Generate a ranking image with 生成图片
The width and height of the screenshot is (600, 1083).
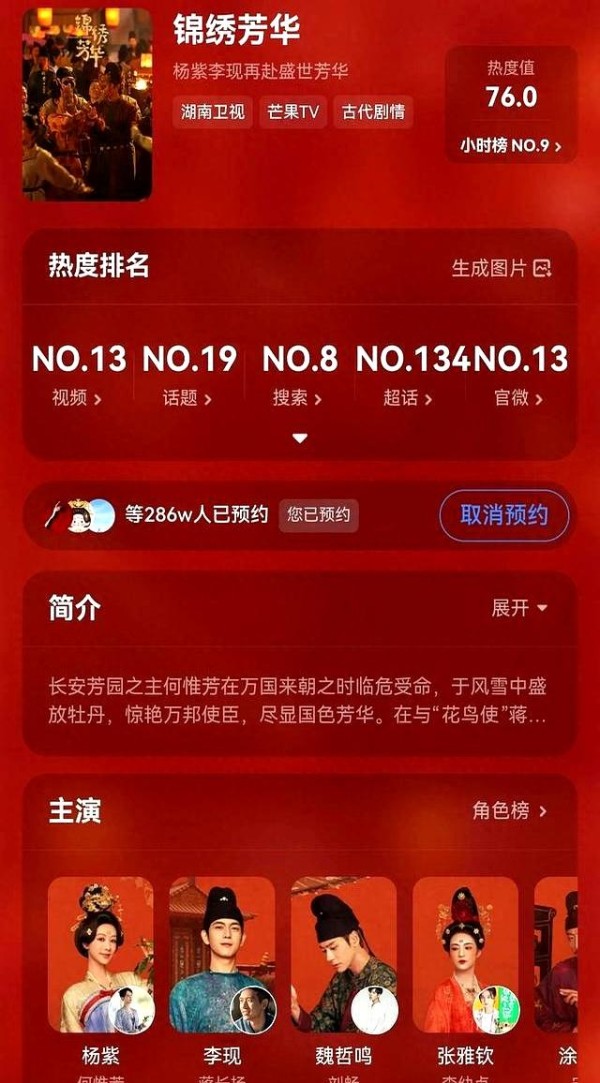pyautogui.click(x=501, y=268)
